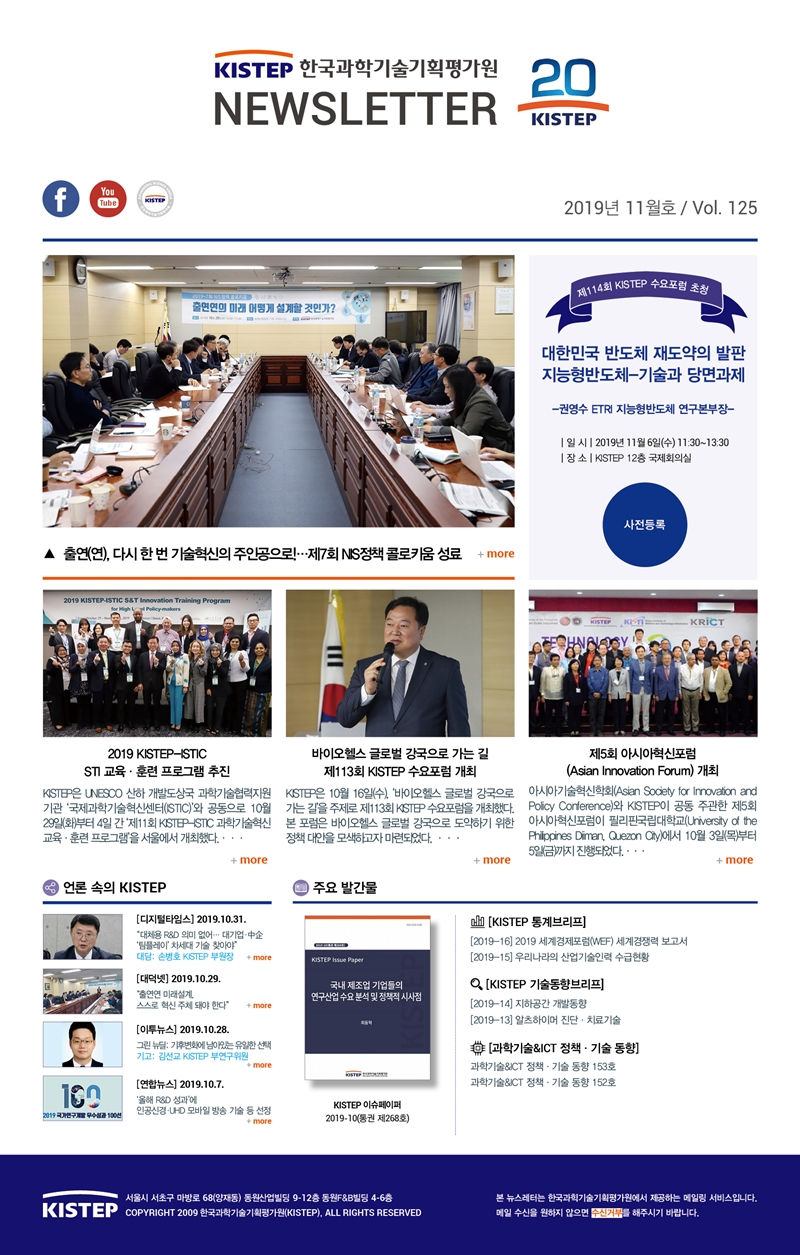Open the KISTEP Facebook page icon
The image size is (800, 1255).
point(60,199)
